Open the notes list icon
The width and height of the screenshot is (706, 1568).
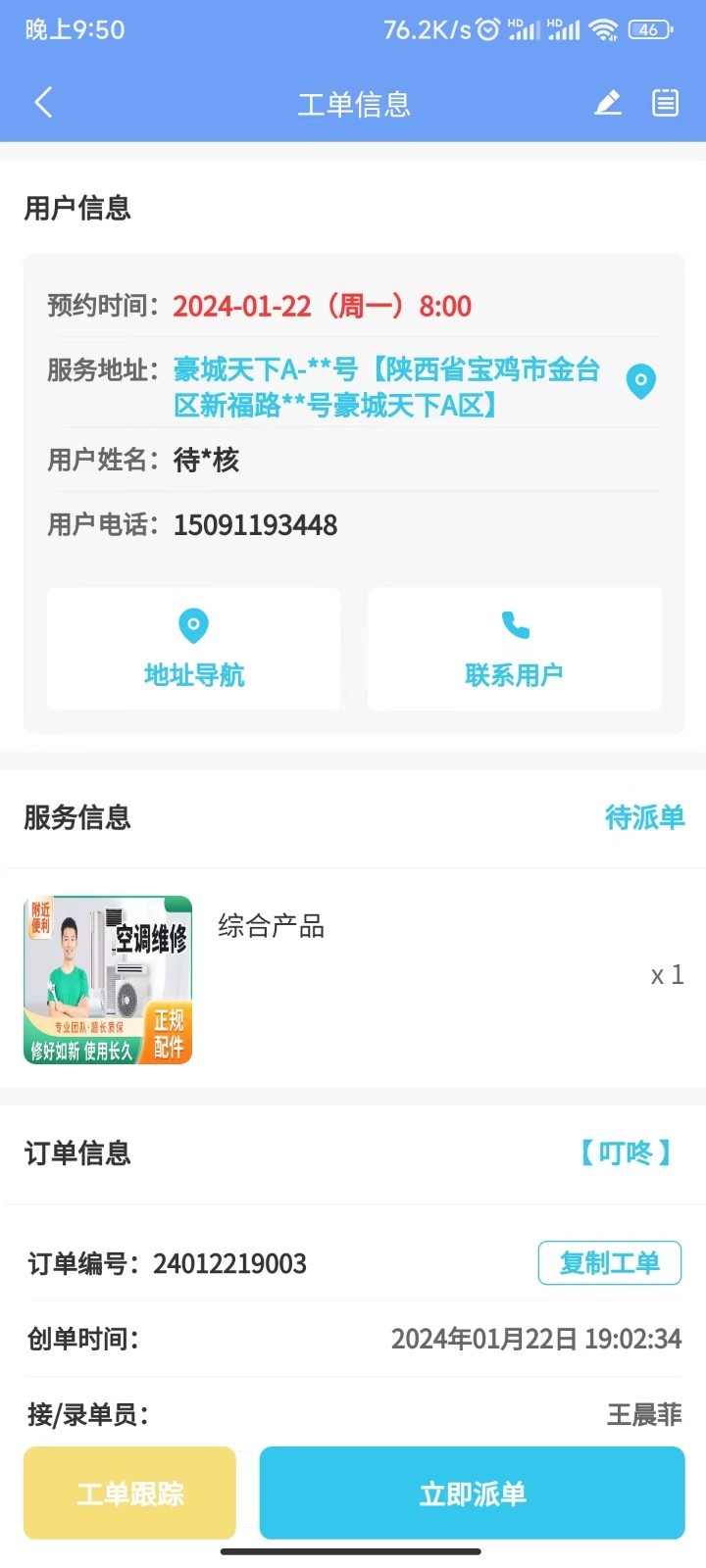tap(665, 103)
